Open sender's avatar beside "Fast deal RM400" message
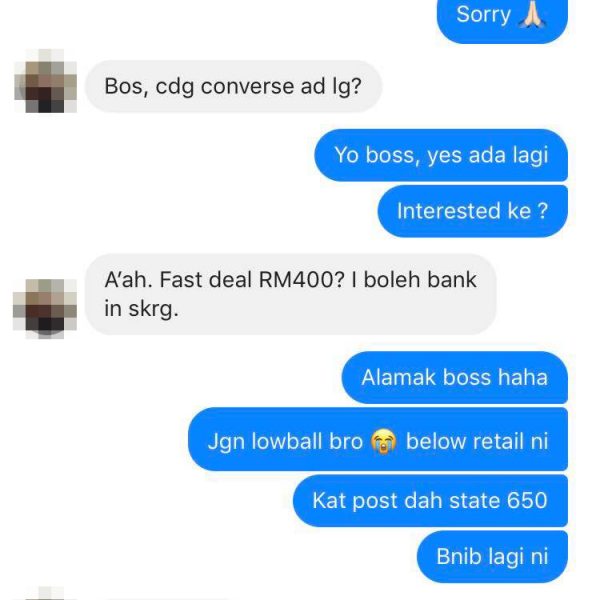600x600 pixels. [x=45, y=307]
